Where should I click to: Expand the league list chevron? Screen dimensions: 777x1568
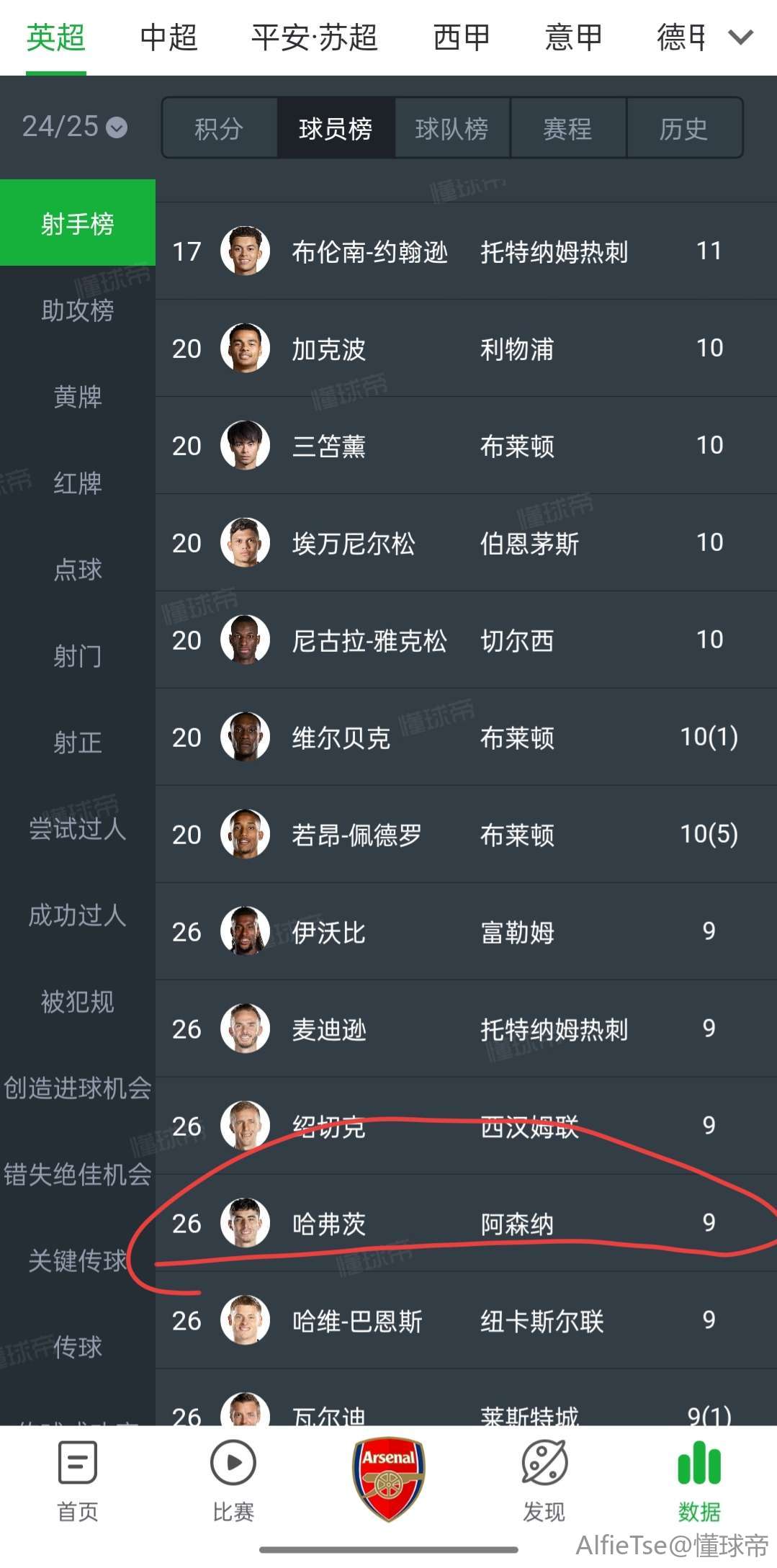click(x=740, y=37)
